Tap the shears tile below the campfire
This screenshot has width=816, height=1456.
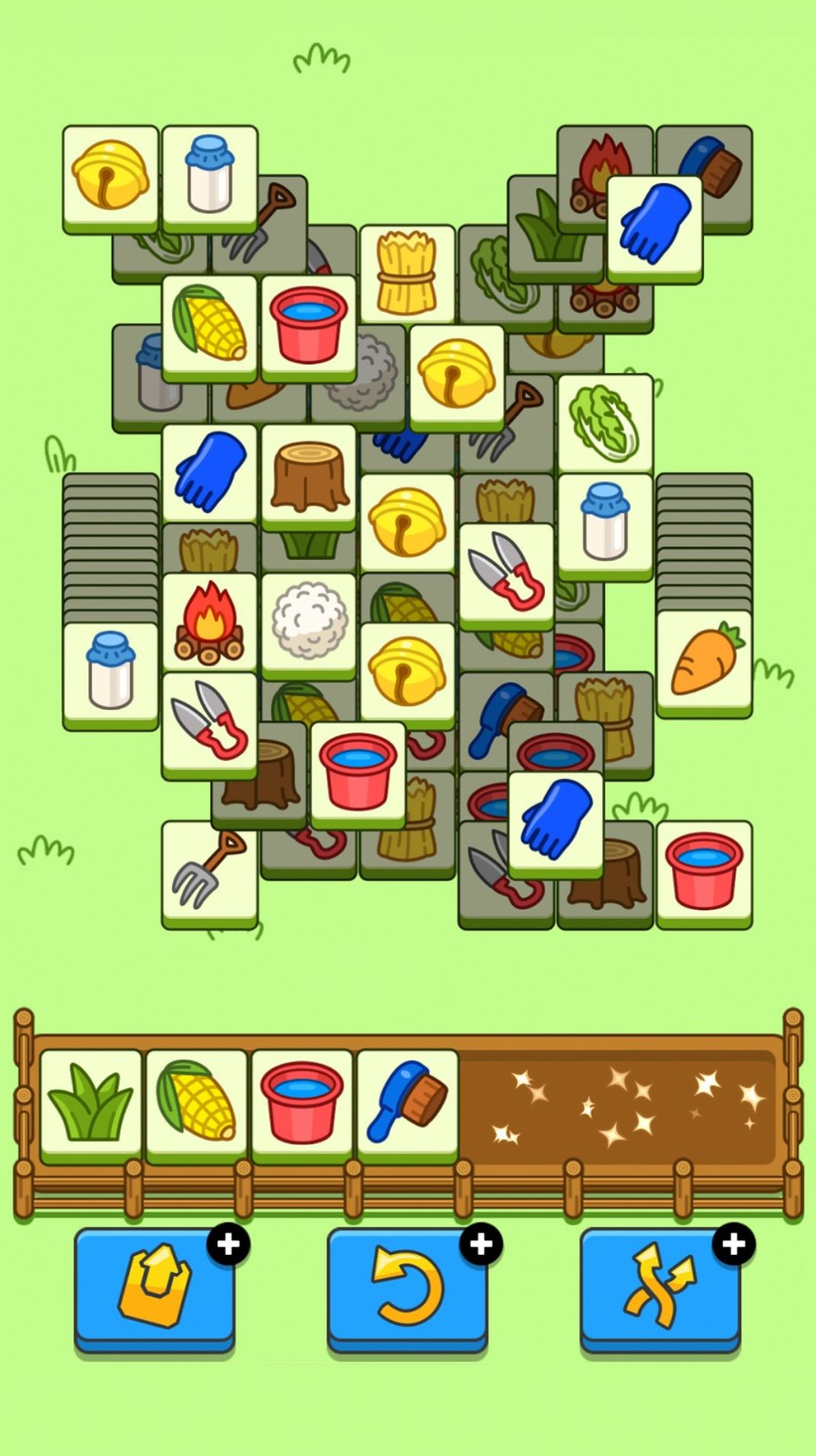tap(209, 722)
